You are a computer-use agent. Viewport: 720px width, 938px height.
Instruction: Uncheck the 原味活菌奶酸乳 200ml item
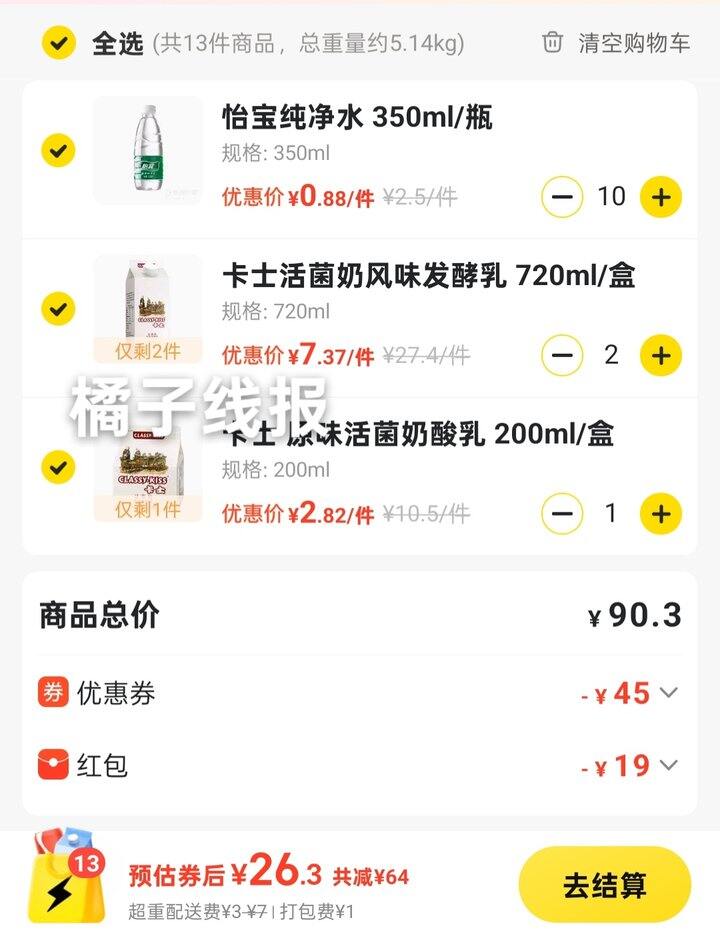(59, 466)
